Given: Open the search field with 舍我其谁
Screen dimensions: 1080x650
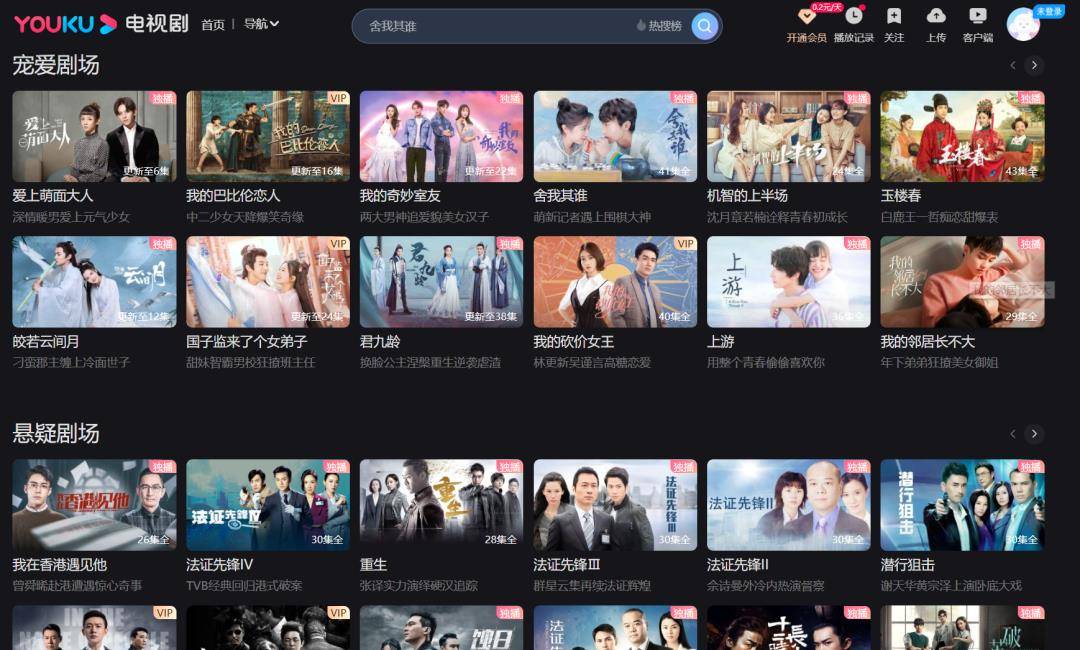Looking at the screenshot, I should [x=490, y=26].
